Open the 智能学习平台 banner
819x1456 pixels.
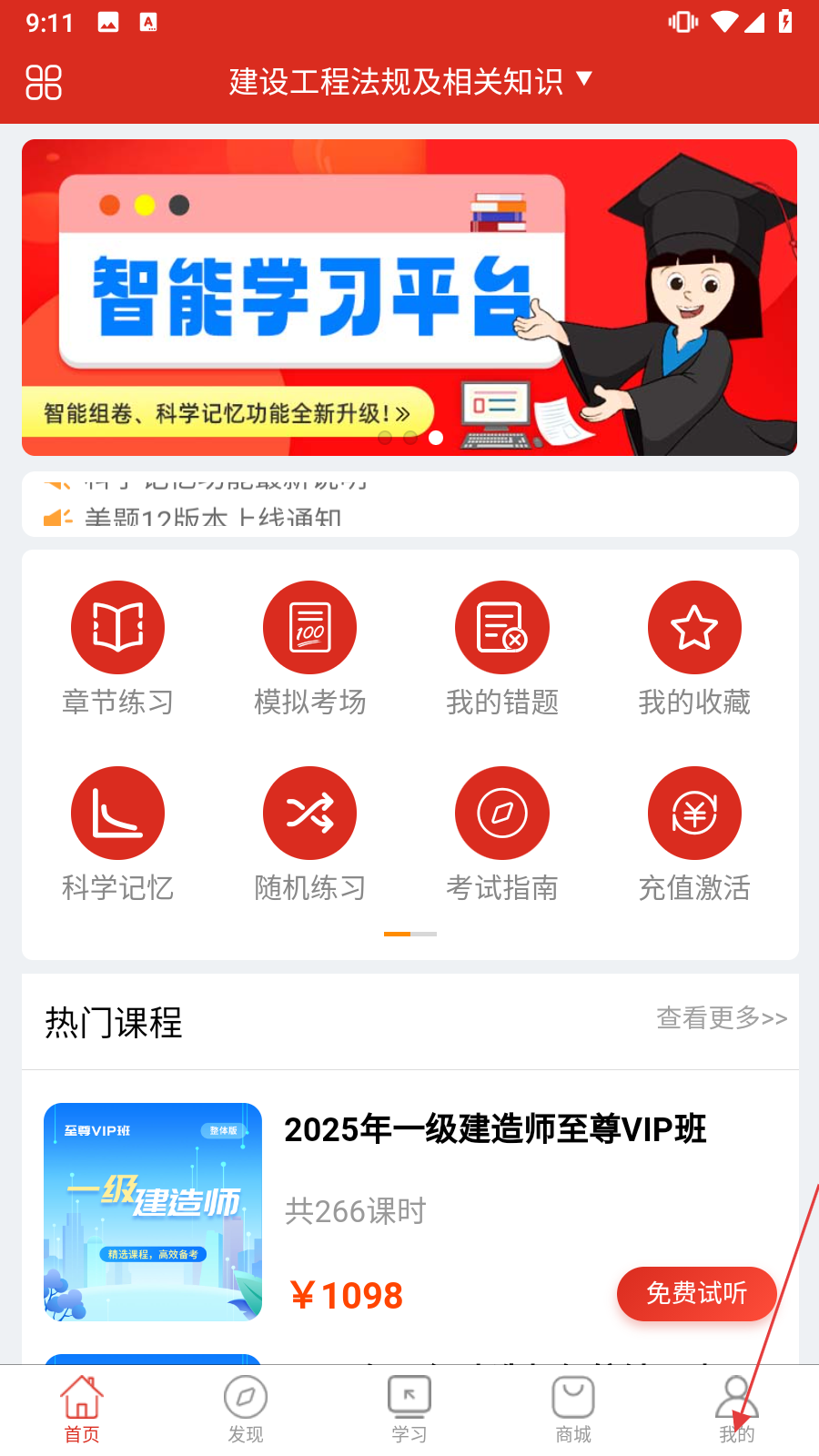click(409, 297)
